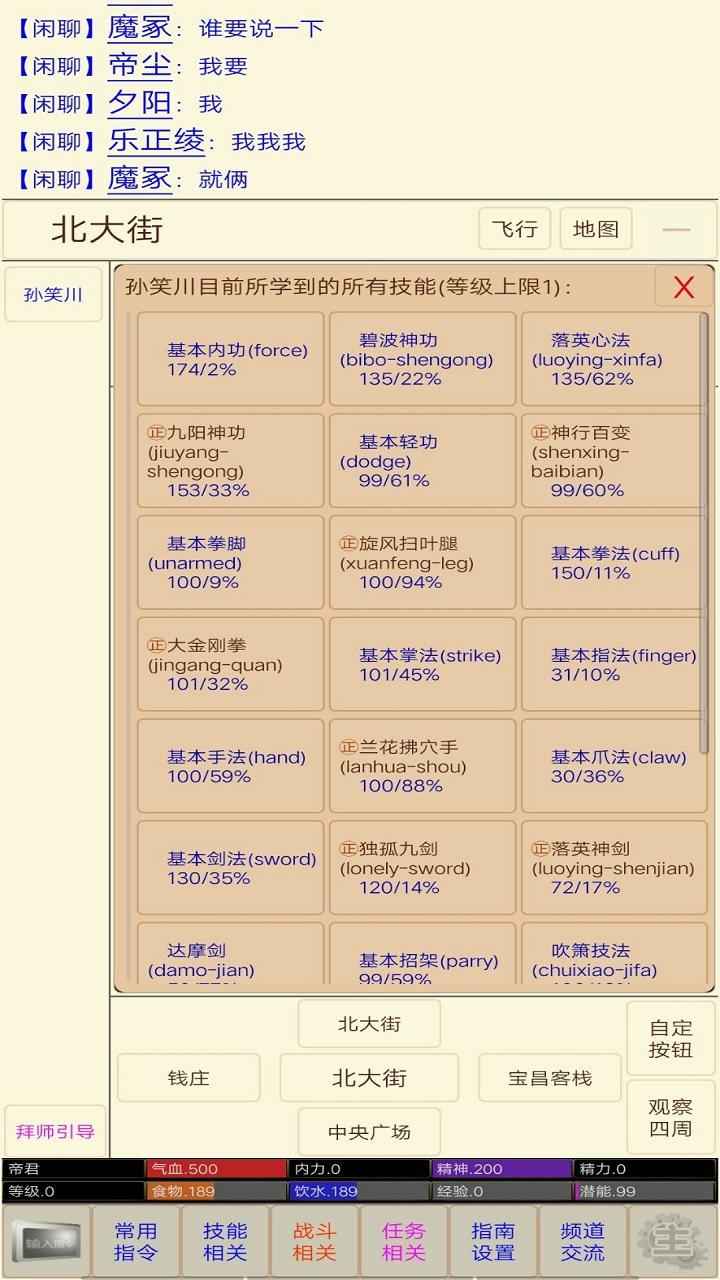The width and height of the screenshot is (720, 1280).
Task: Tap player name 魔冢 in chat
Action: [139, 28]
